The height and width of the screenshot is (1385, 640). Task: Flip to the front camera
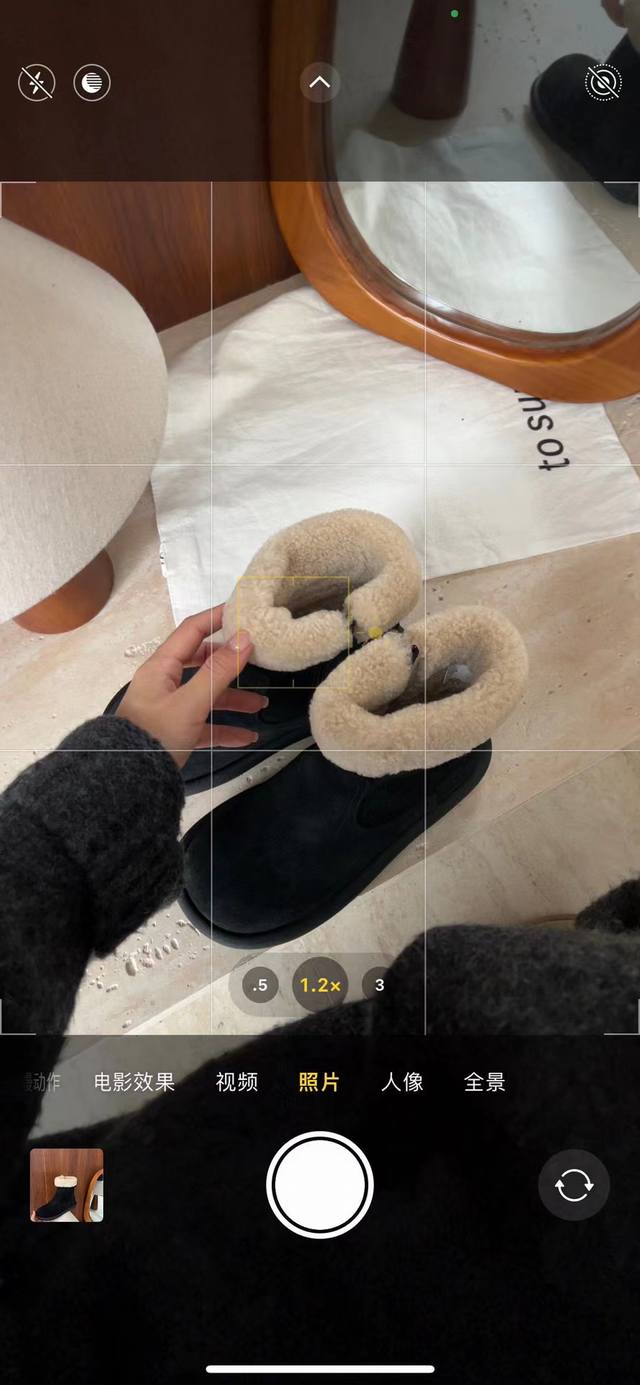pyautogui.click(x=574, y=1185)
